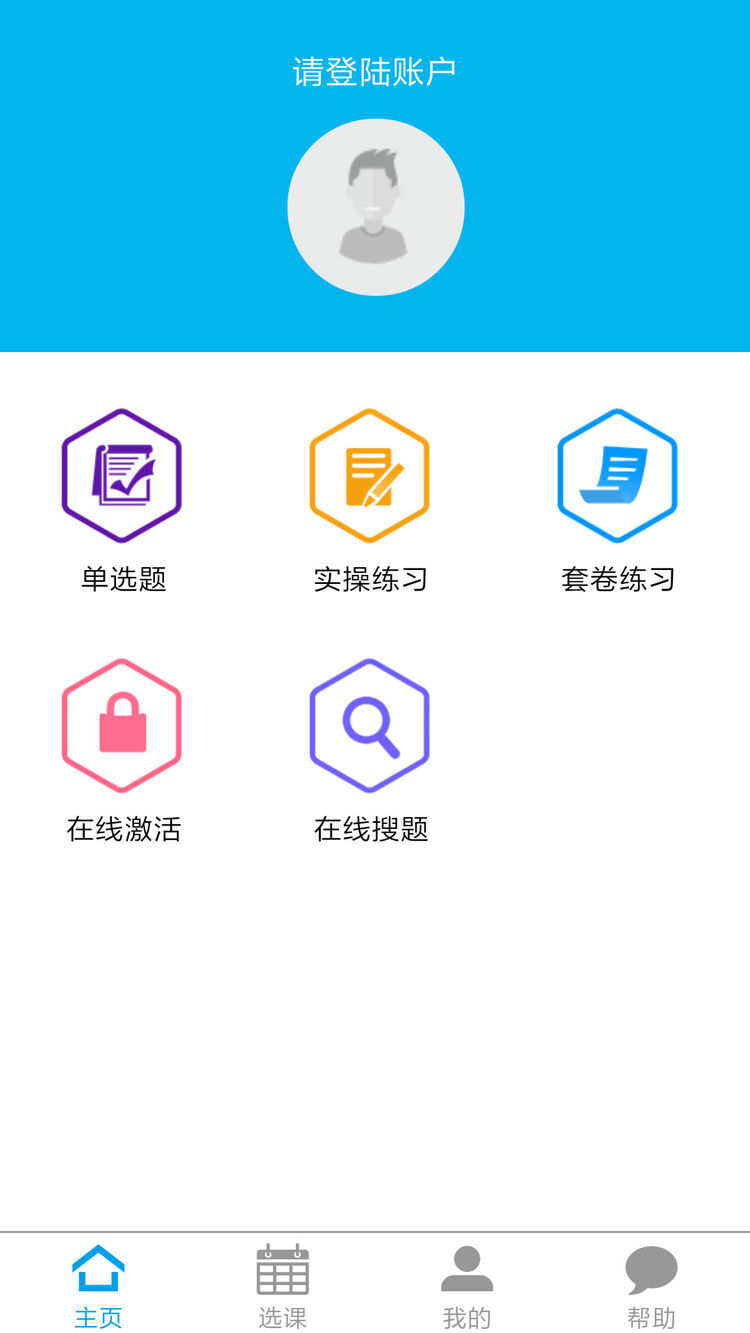Tap the profile avatar to log in
The image size is (750, 1333).
[375, 207]
